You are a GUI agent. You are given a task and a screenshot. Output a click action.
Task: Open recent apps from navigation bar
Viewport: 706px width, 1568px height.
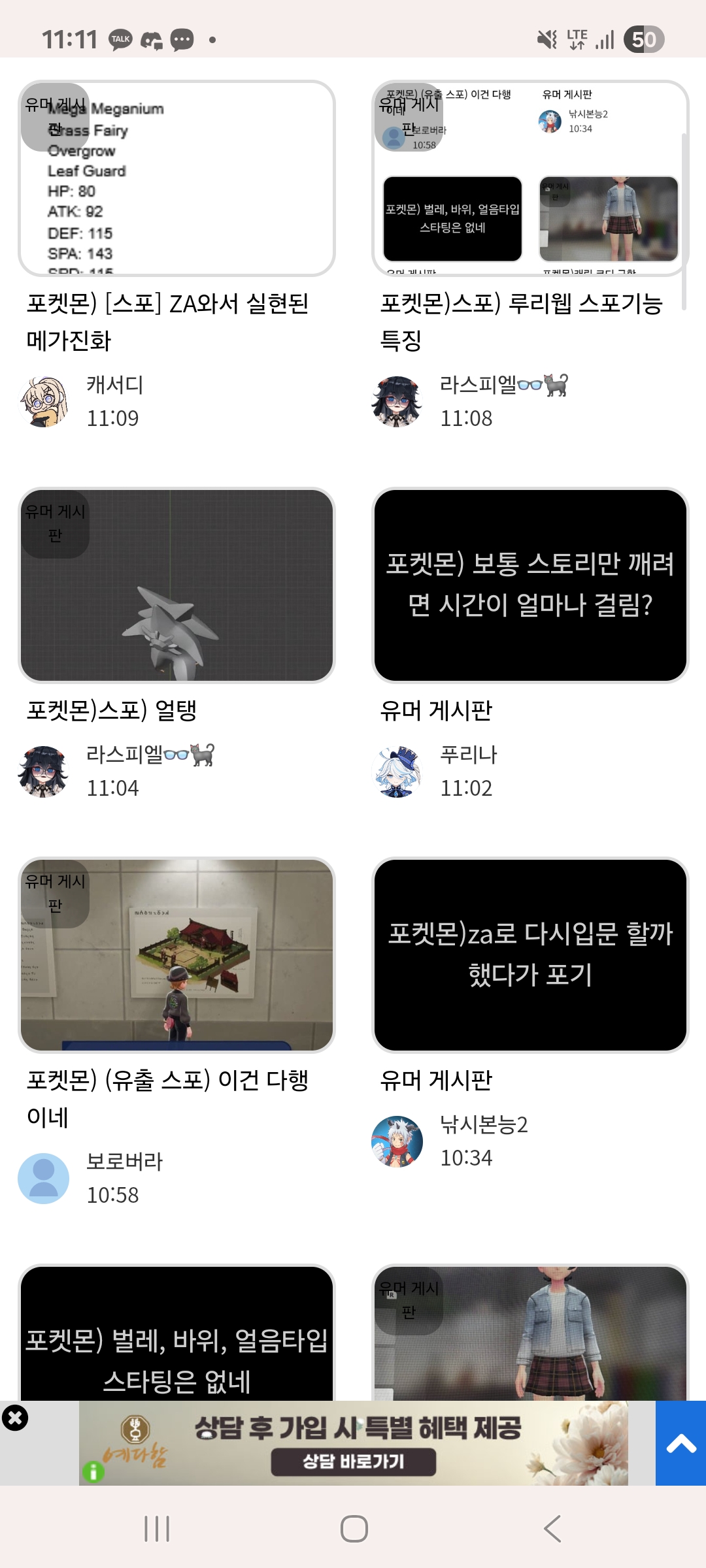[157, 1529]
